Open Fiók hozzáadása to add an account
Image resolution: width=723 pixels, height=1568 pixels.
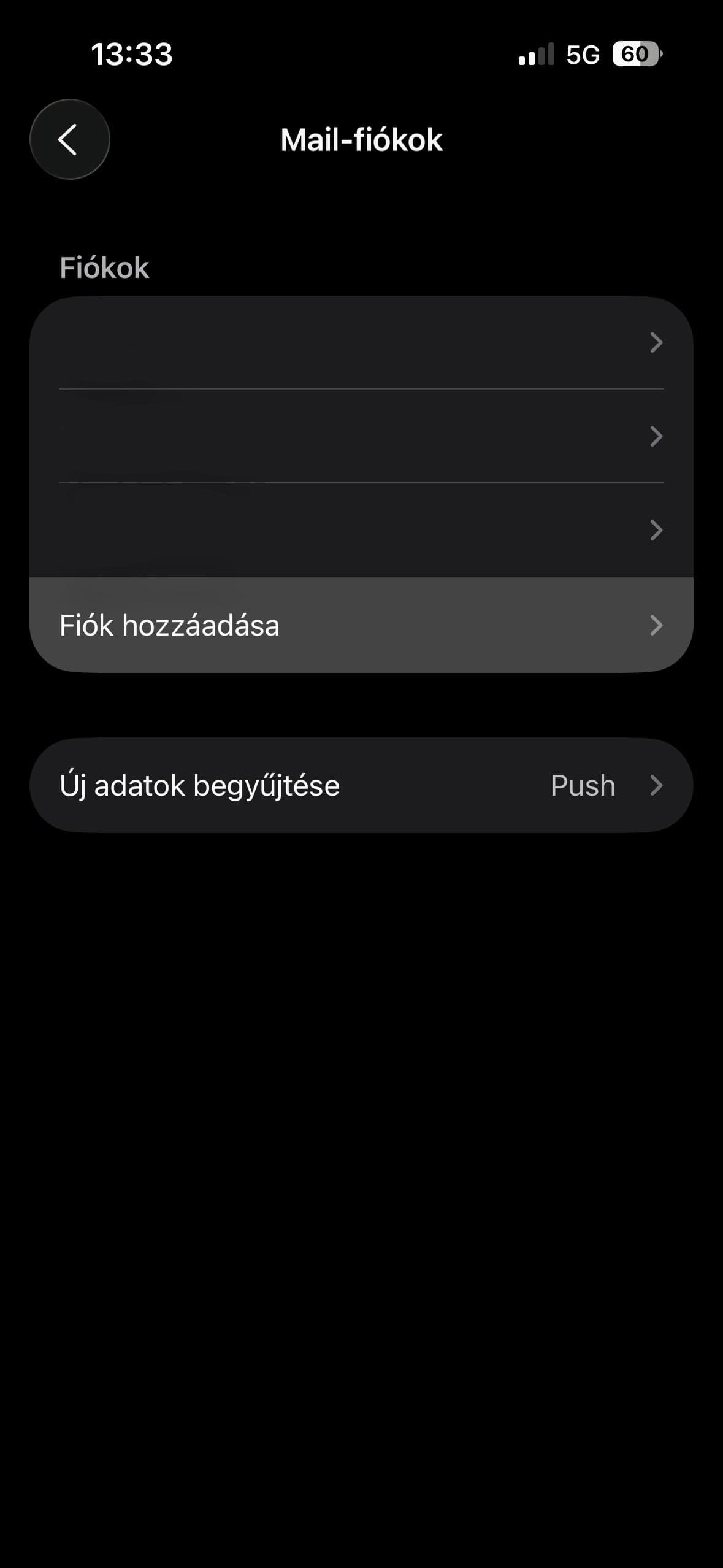tap(361, 625)
